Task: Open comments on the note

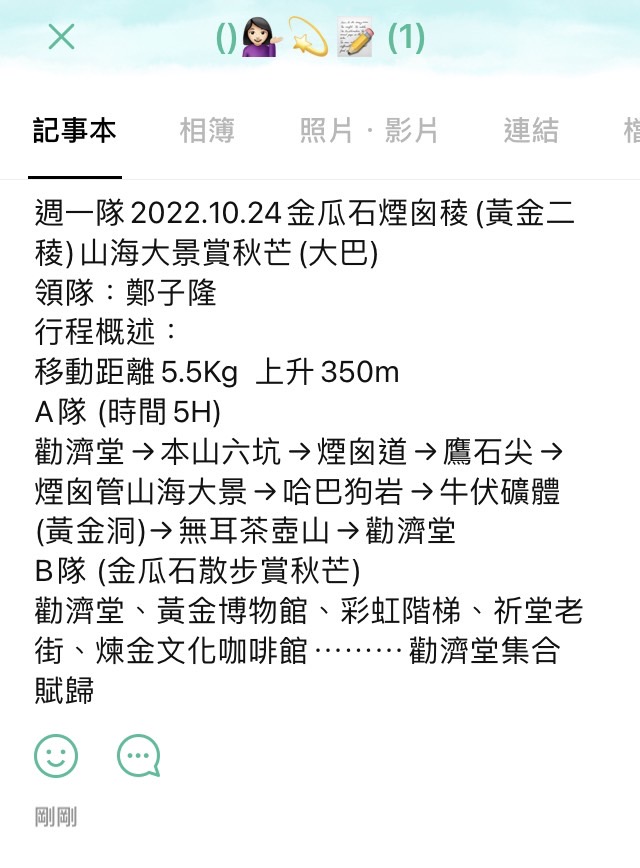Action: pyautogui.click(x=138, y=756)
